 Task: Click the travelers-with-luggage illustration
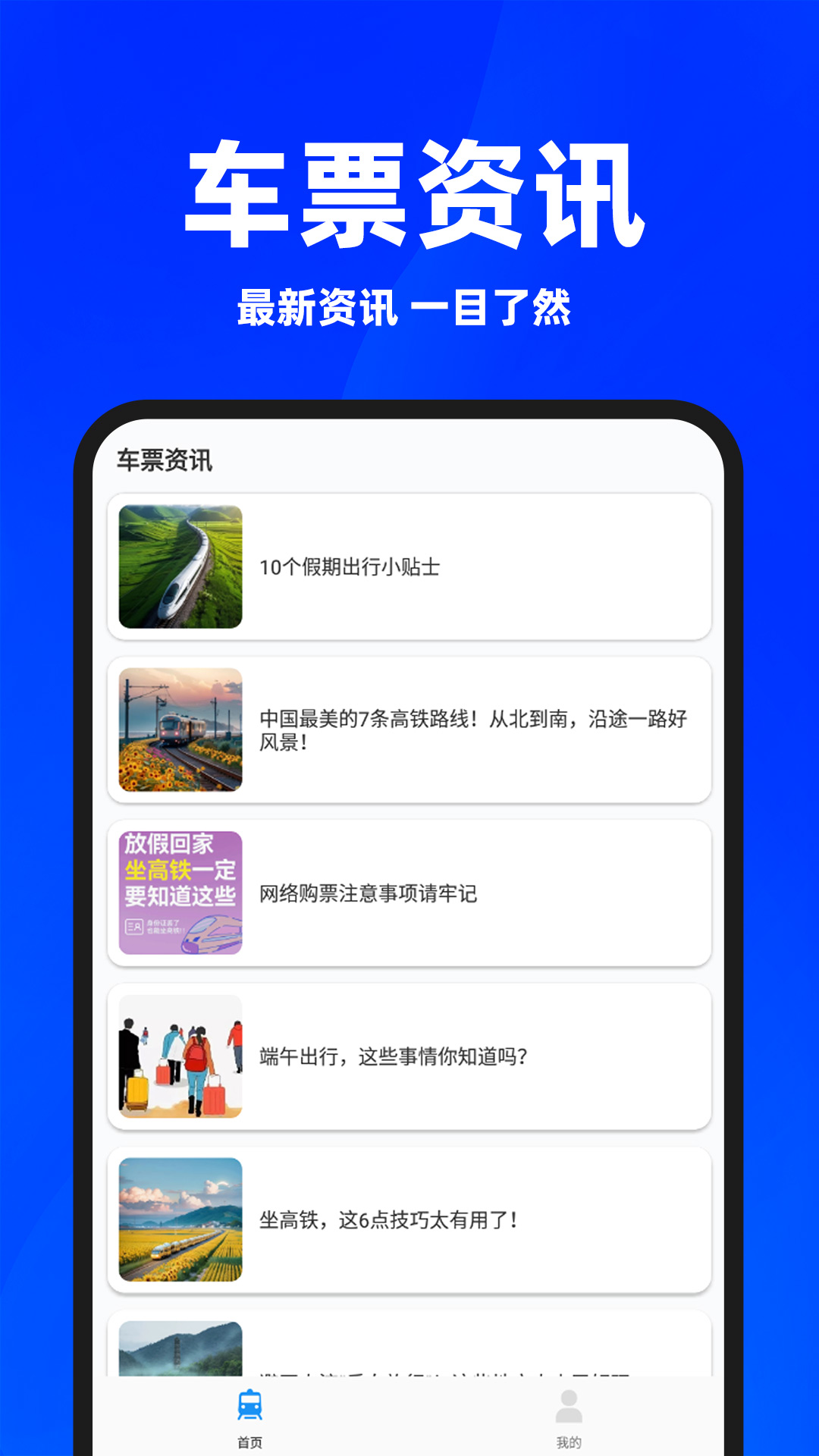click(x=179, y=1055)
